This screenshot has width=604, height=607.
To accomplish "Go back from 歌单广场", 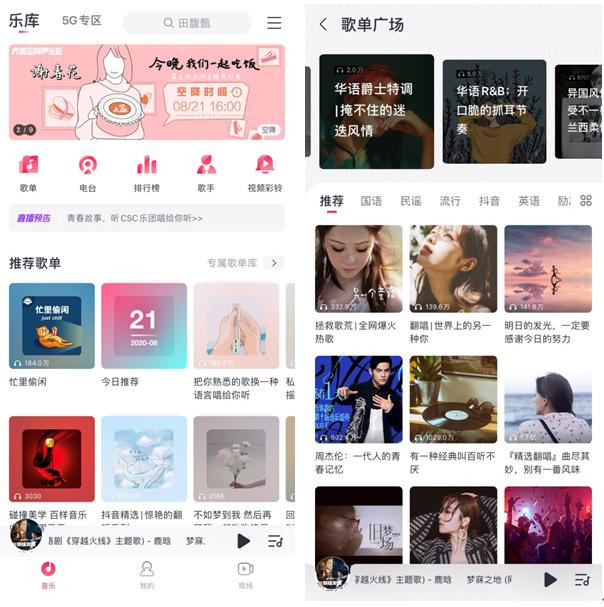I will pyautogui.click(x=322, y=24).
